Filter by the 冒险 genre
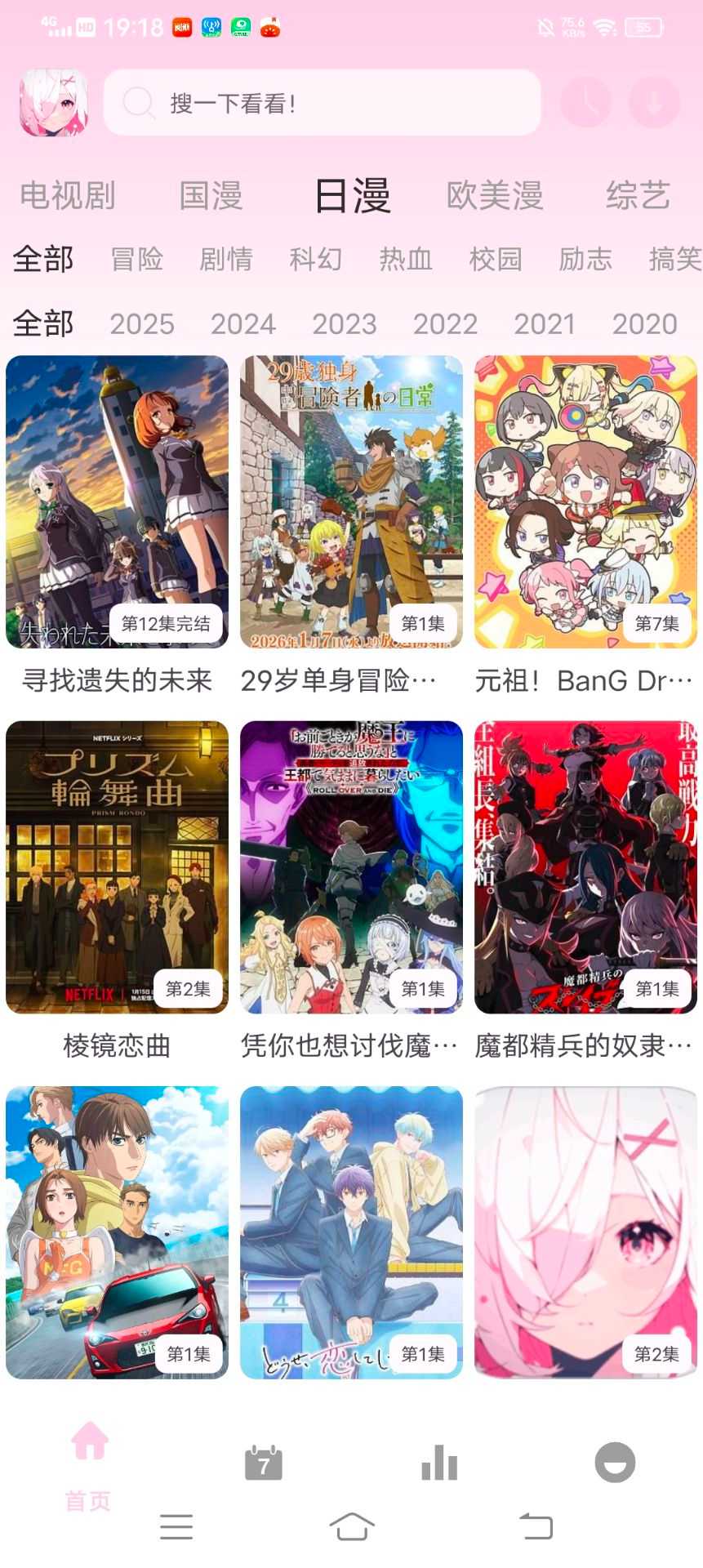This screenshot has height=1568, width=703. tap(137, 260)
